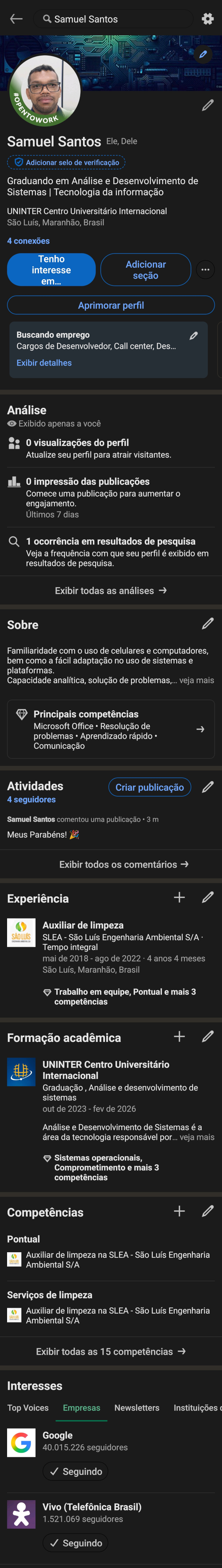The height and width of the screenshot is (1568, 222).
Task: Open Exibir detalhes for job search
Action: click(x=44, y=363)
